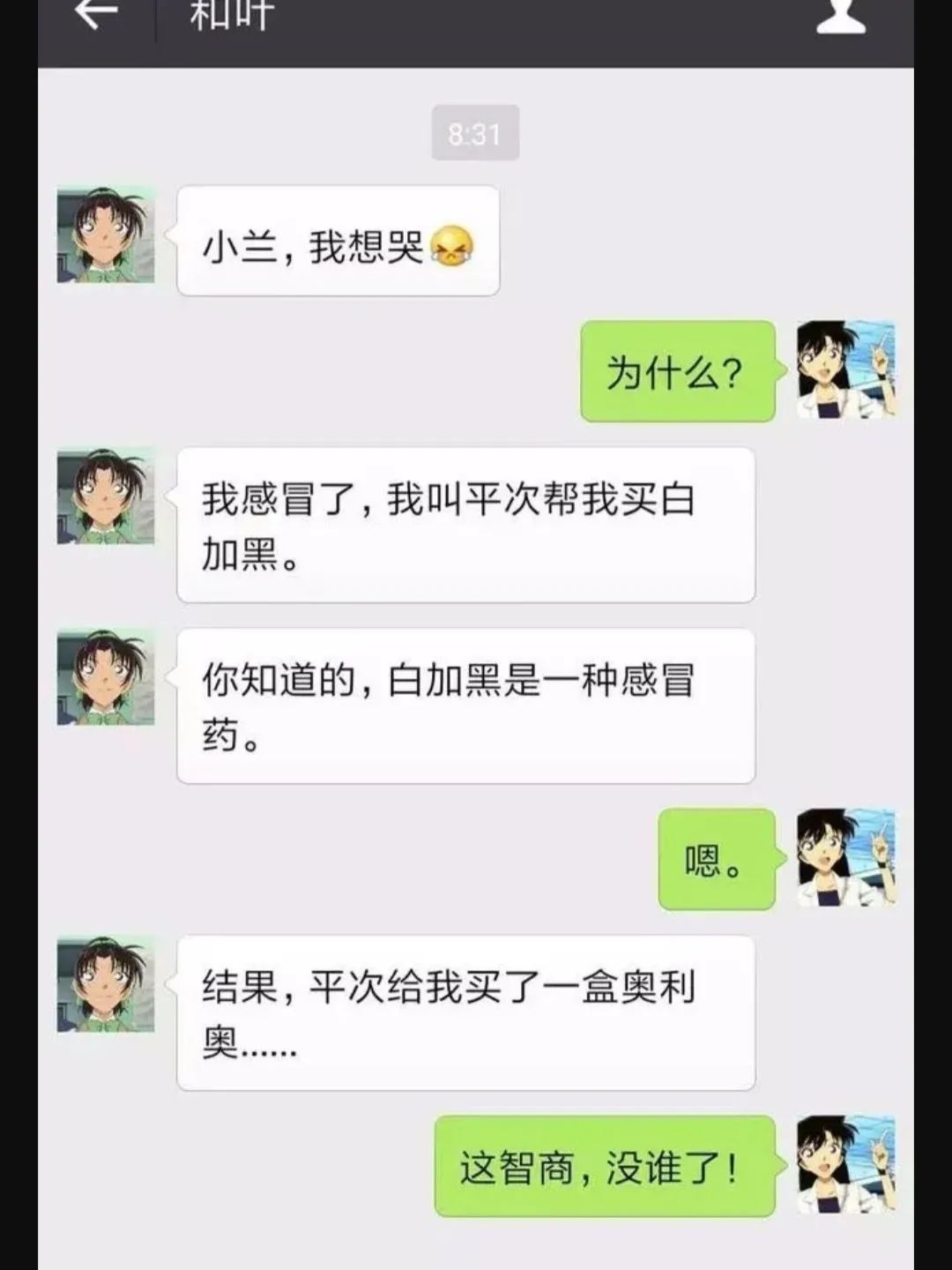Open 和叶's avatar beside "小兰，我想哭"
This screenshot has width=952, height=1270.
click(x=106, y=235)
